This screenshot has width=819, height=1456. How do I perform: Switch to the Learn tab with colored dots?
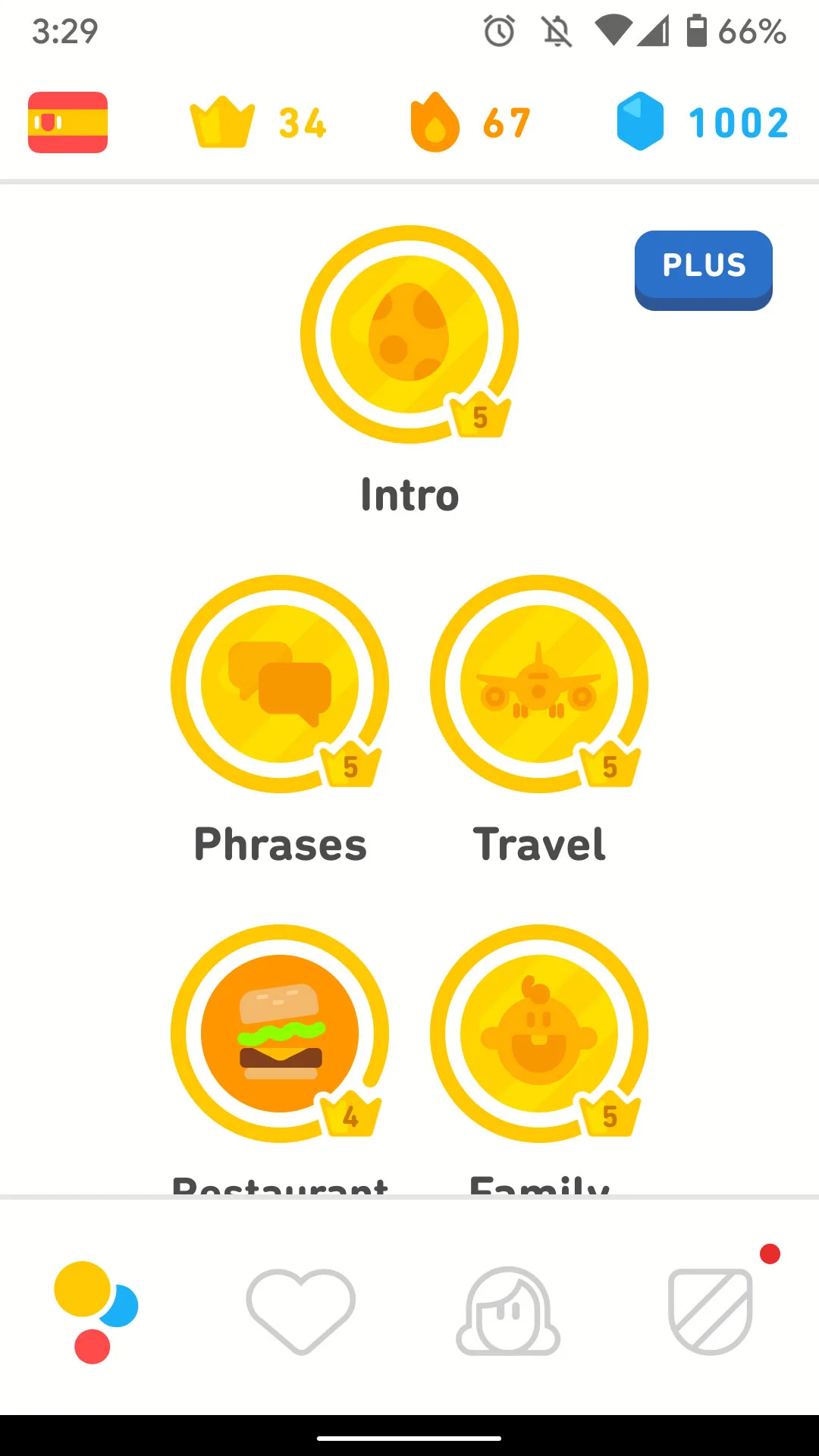(x=96, y=1312)
